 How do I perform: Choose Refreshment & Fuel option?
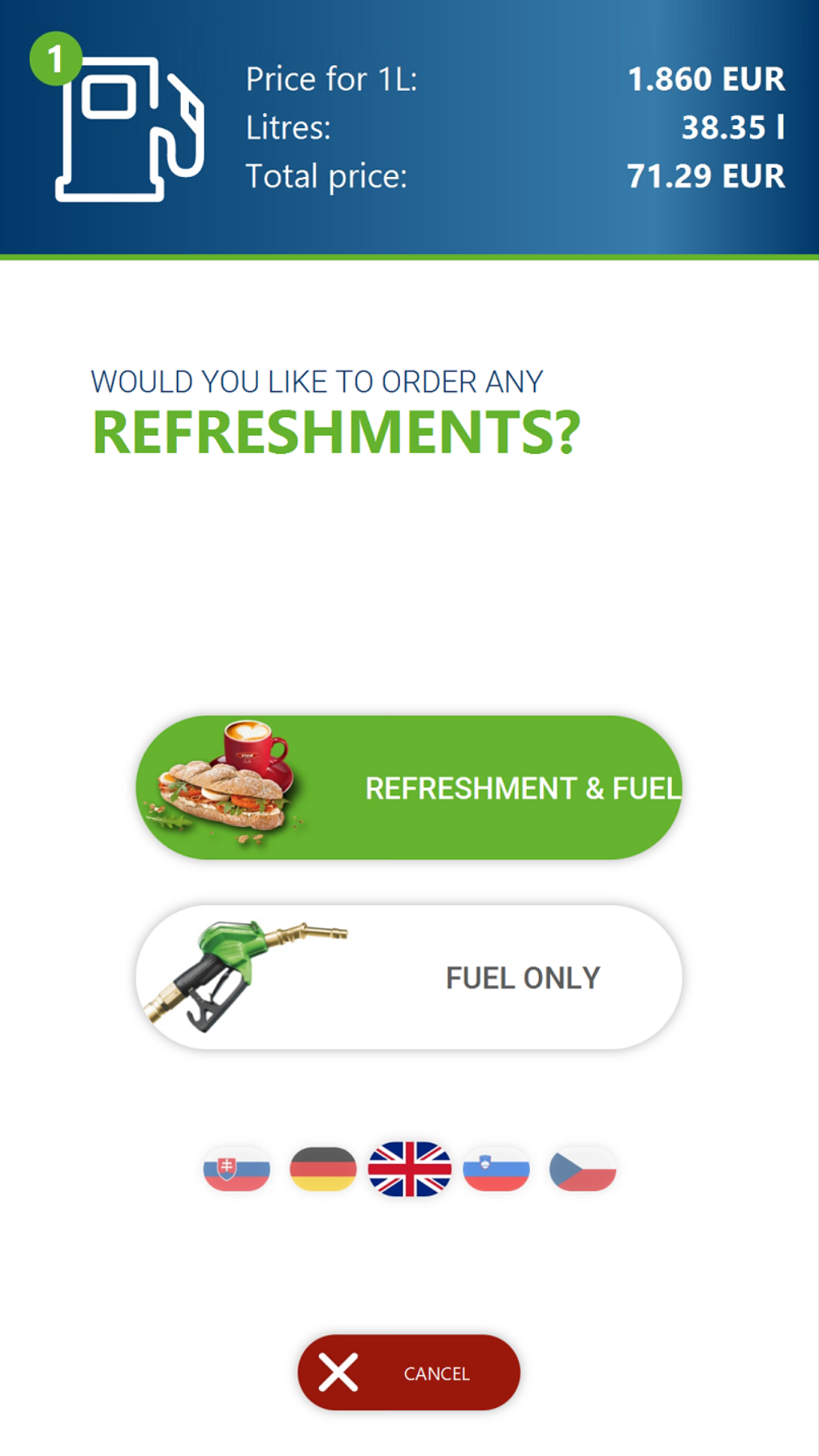[x=408, y=787]
